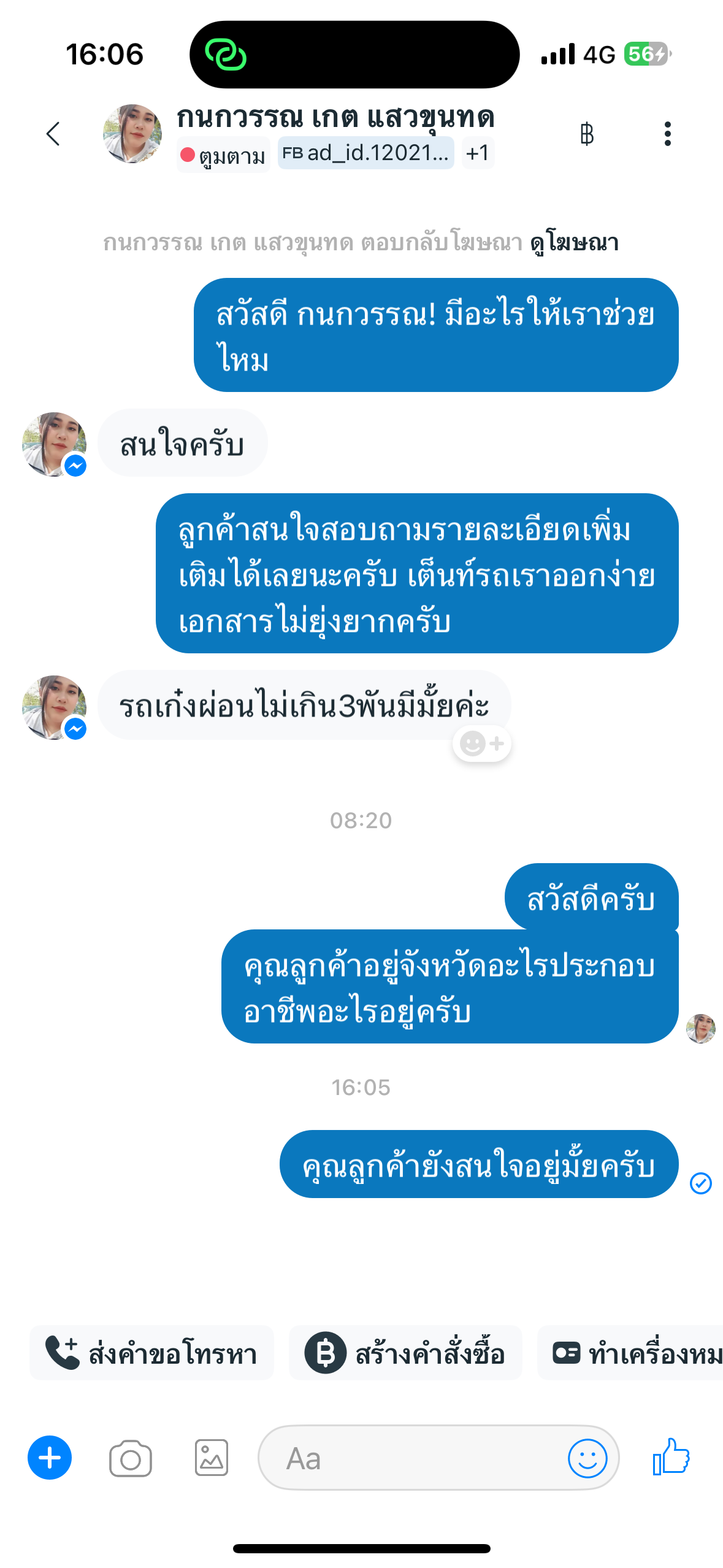
Task: Open the three-dot overflow menu
Action: click(x=667, y=134)
